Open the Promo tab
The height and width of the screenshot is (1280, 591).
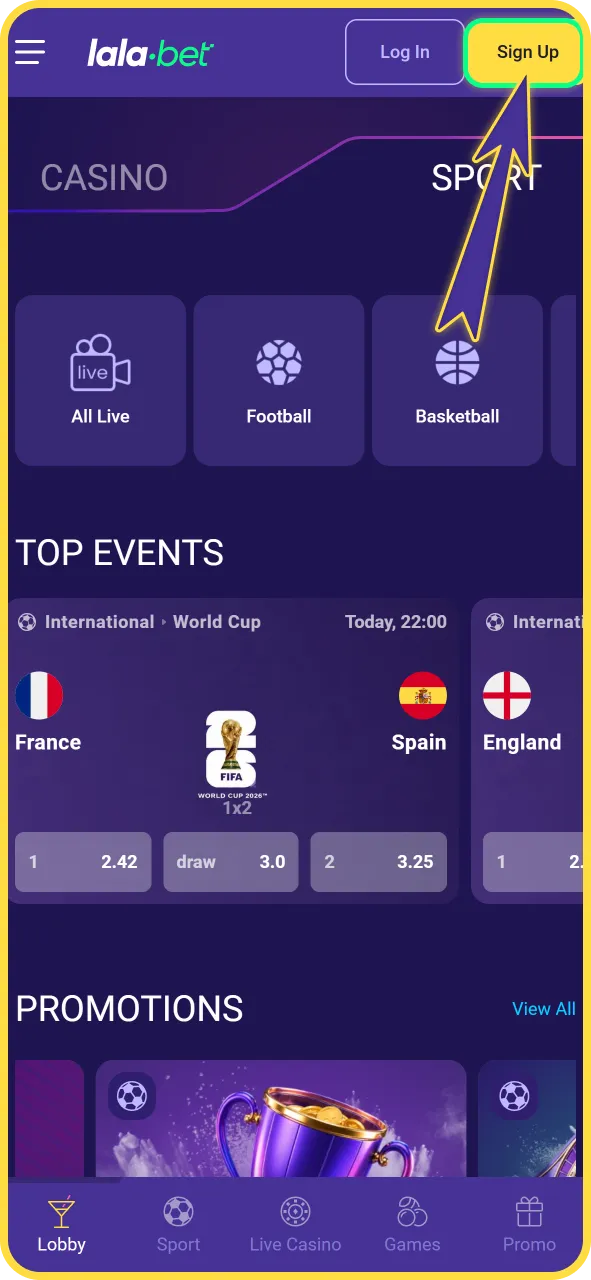tap(529, 1224)
